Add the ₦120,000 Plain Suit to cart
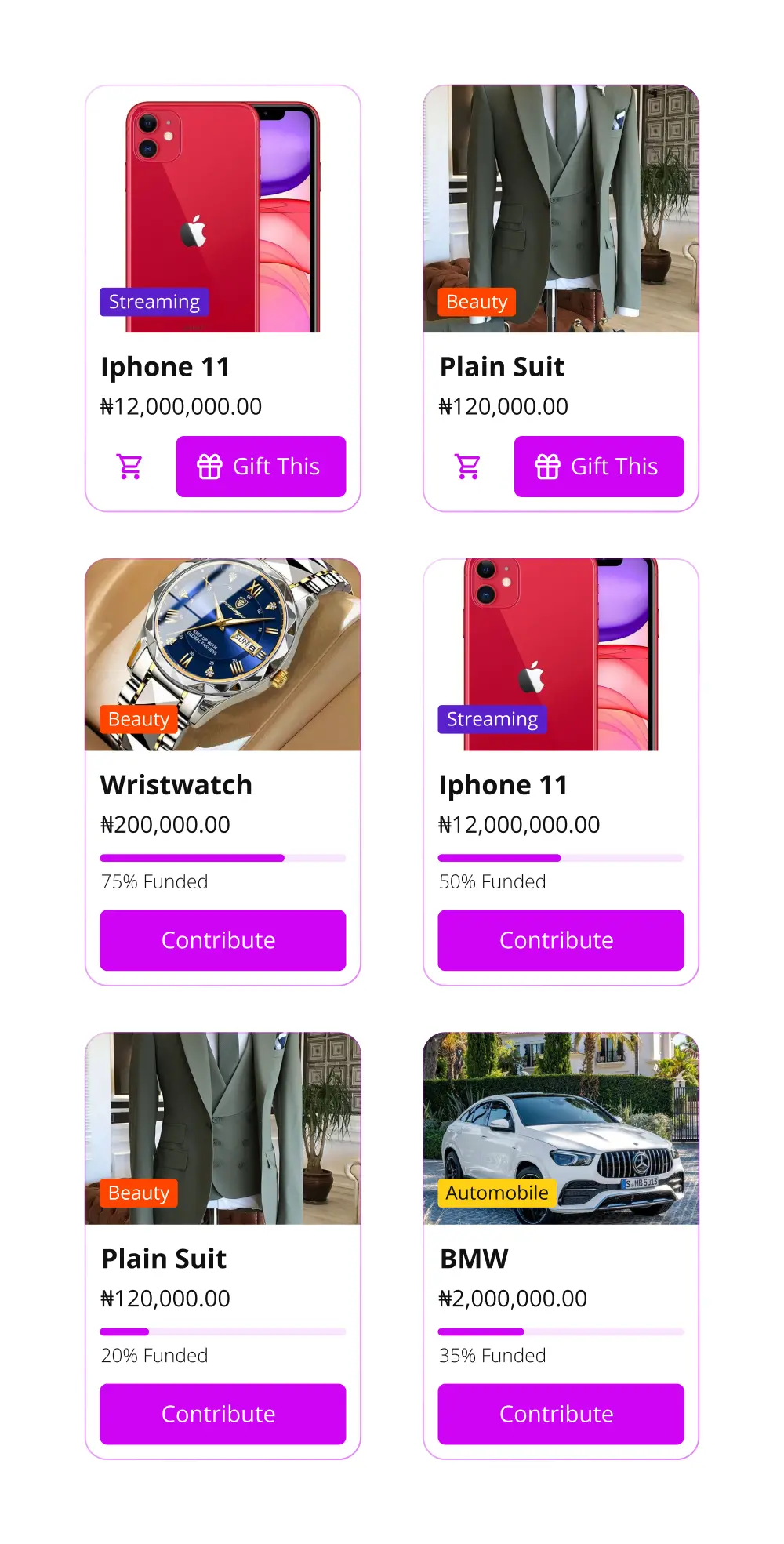Image resolution: width=784 pixels, height=1544 pixels. (x=467, y=467)
